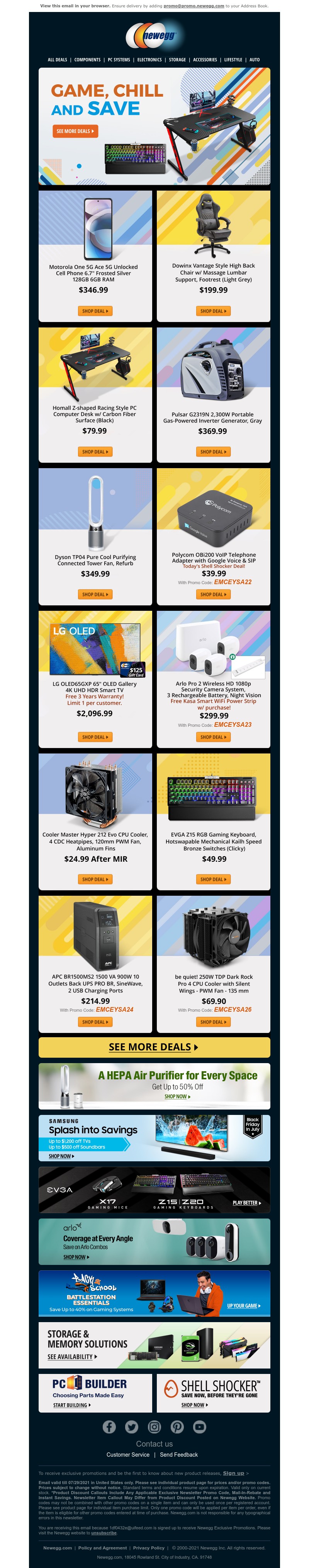Open the Storage category link

[x=178, y=60]
